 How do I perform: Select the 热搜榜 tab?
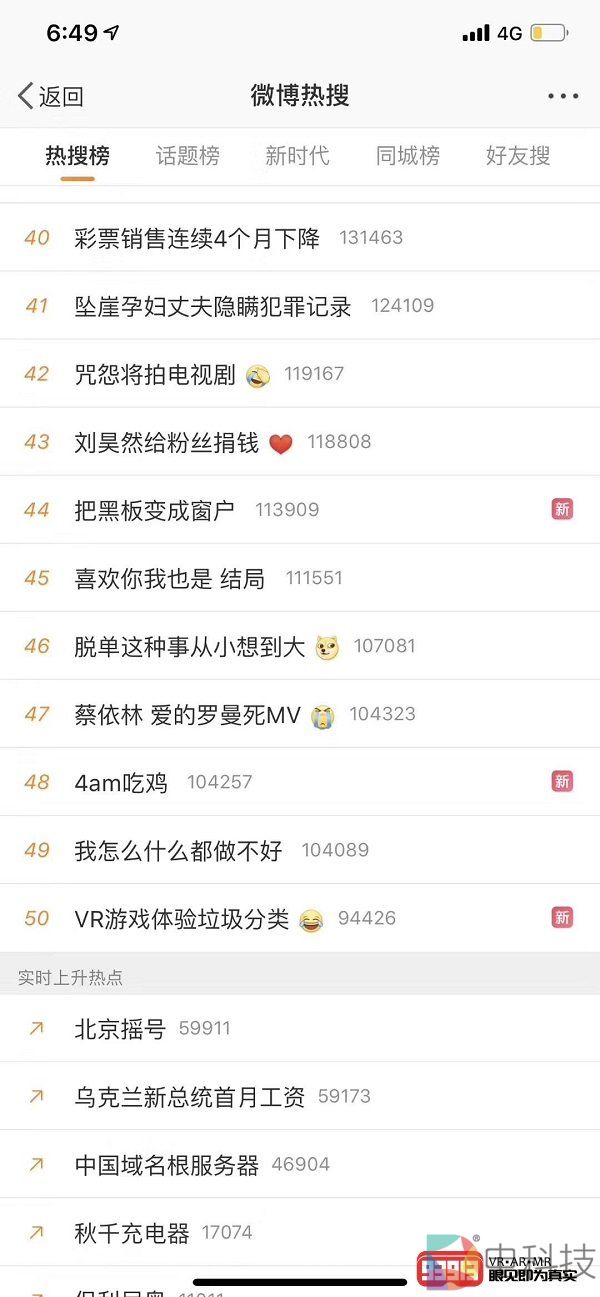pyautogui.click(x=77, y=156)
